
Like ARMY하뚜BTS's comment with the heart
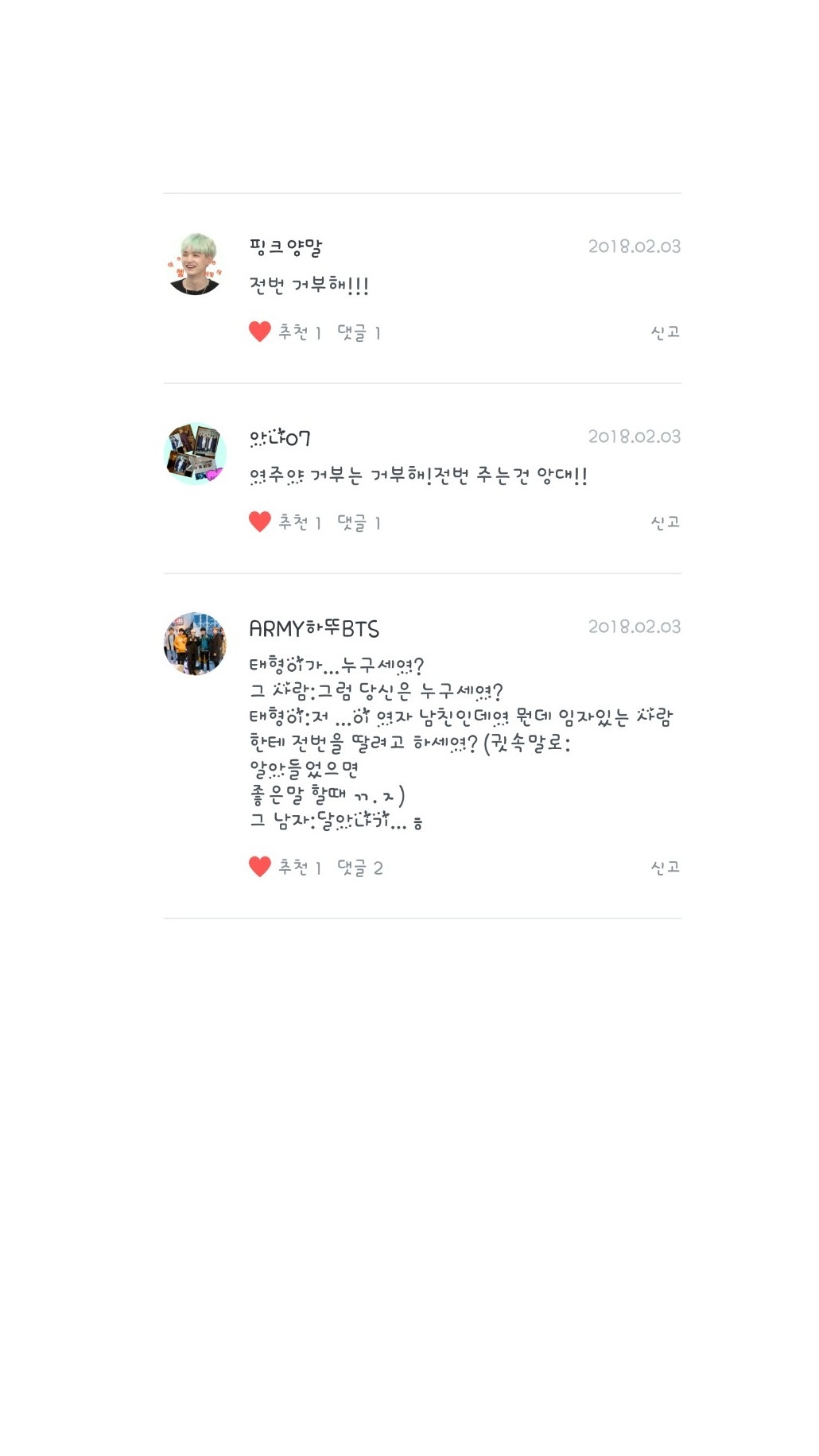(x=260, y=867)
